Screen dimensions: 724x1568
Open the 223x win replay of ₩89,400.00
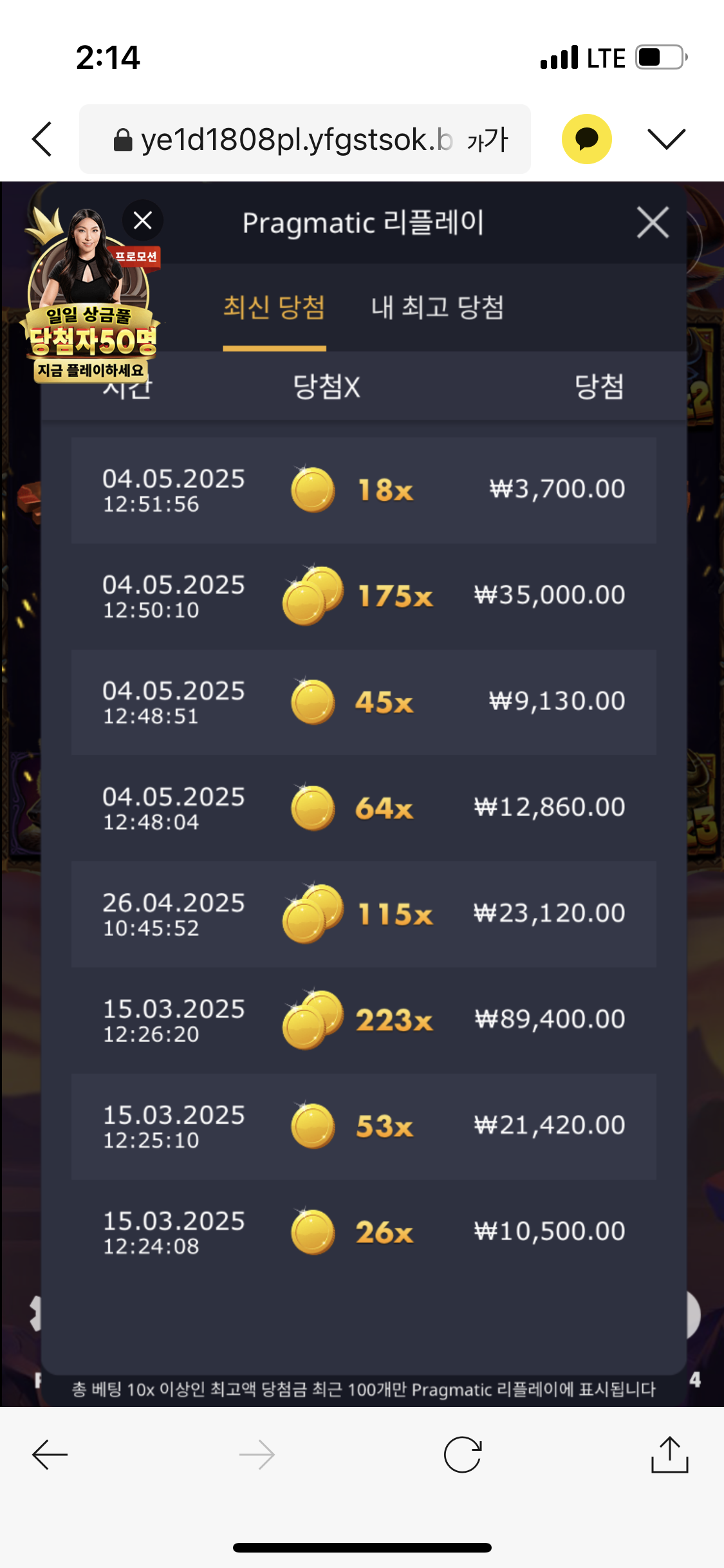(x=364, y=1020)
